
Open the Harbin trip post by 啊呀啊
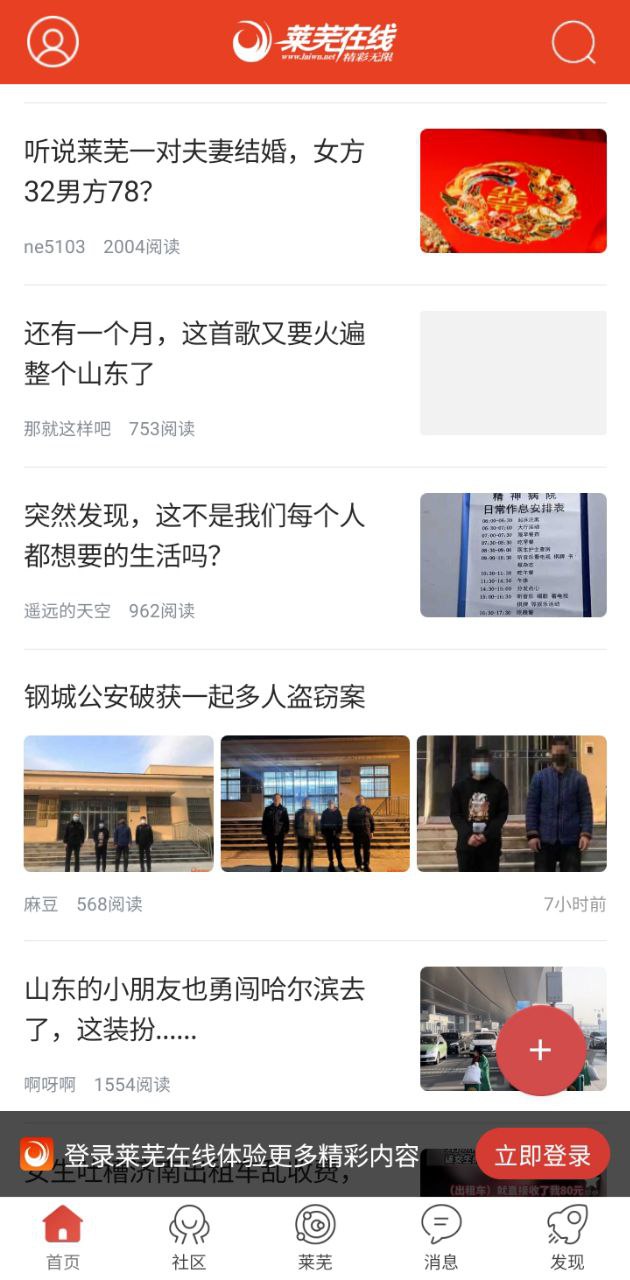coord(195,1011)
